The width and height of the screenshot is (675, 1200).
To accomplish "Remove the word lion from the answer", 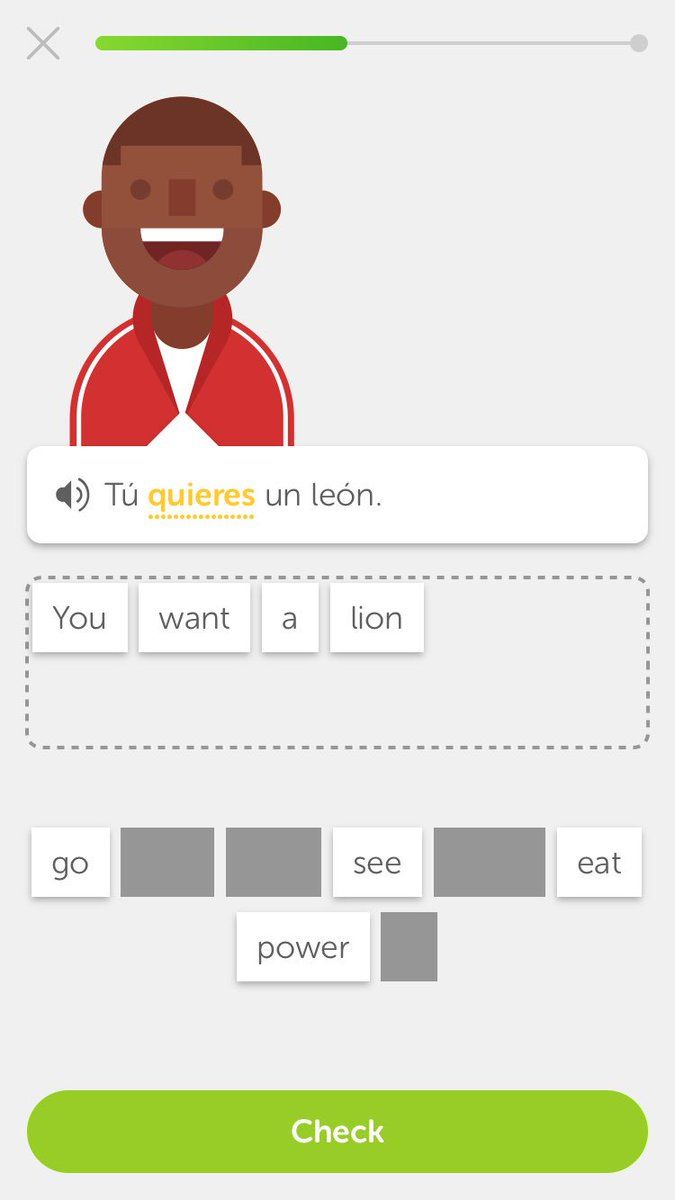I will (x=376, y=618).
